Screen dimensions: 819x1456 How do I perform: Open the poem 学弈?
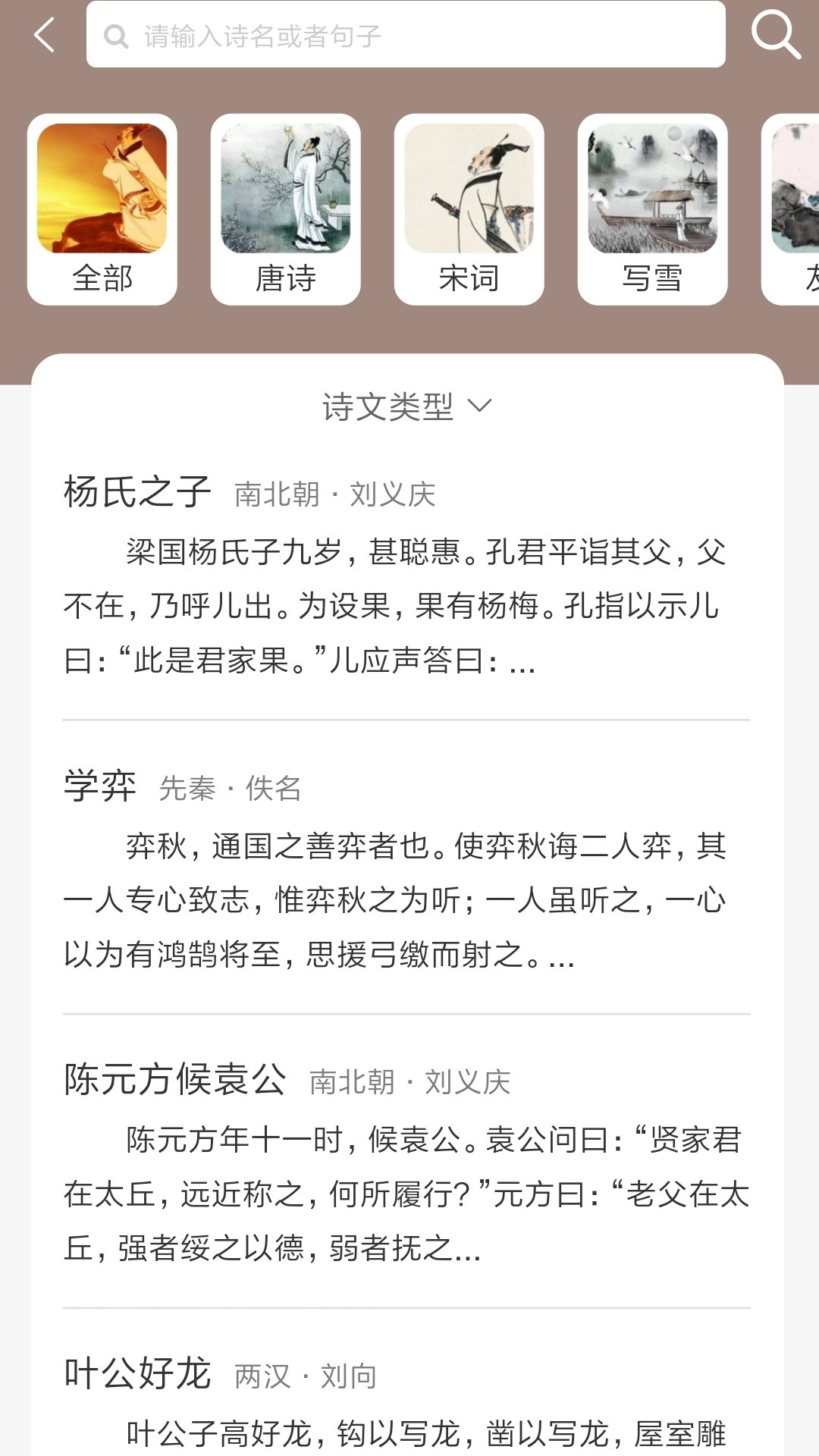102,789
